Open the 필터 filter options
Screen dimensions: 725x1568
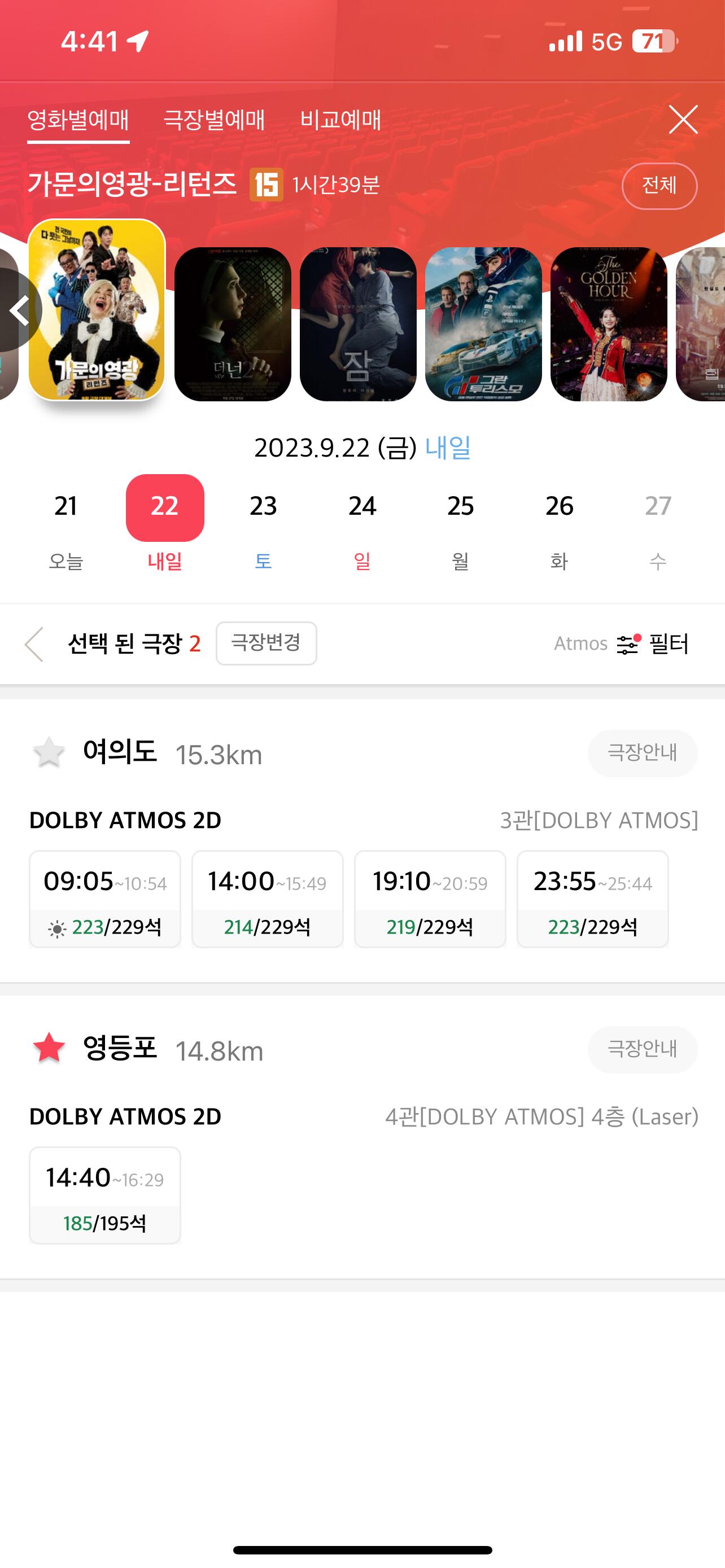click(x=654, y=644)
